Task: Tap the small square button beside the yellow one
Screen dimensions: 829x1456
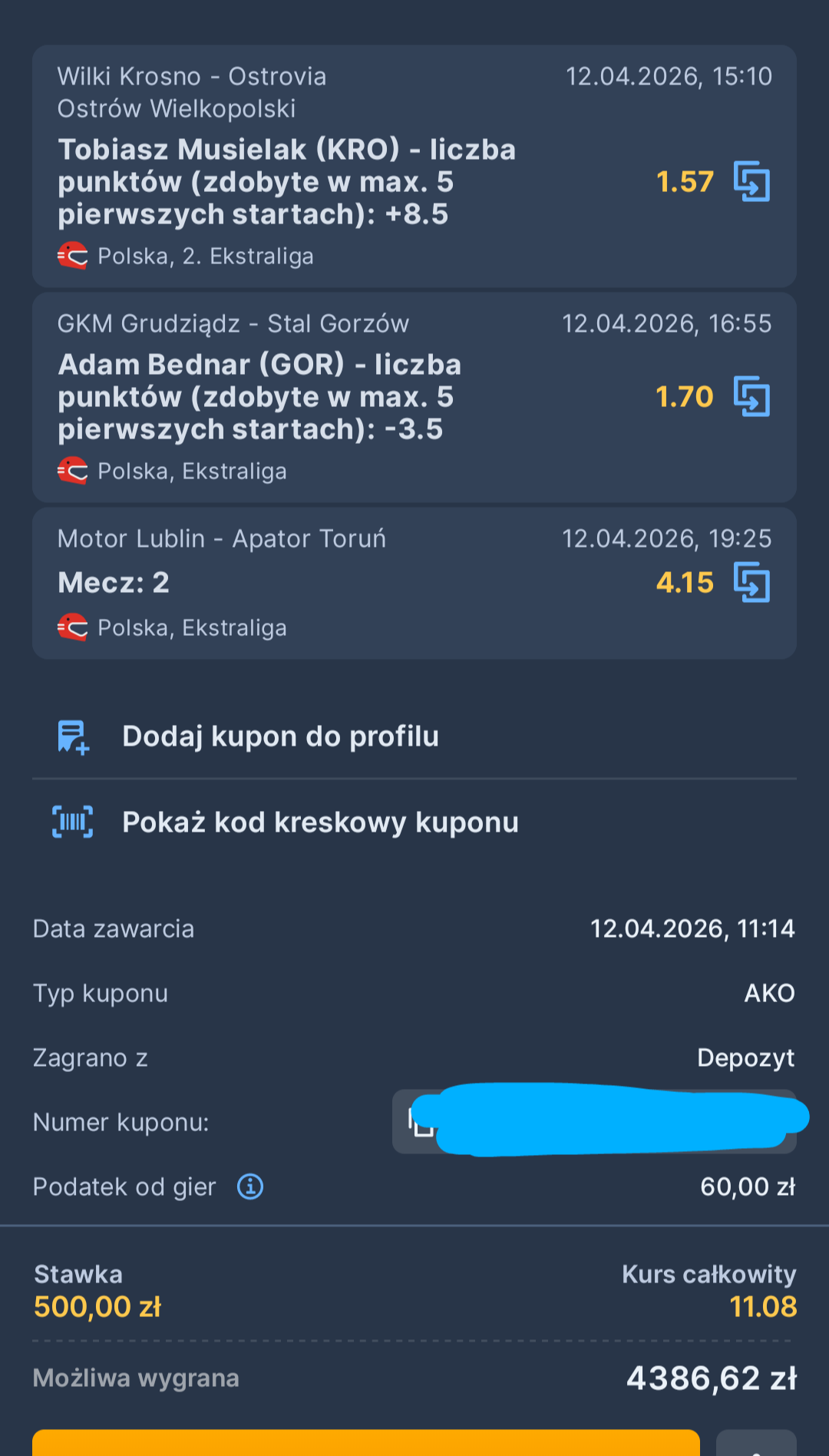Action: [x=756, y=1443]
